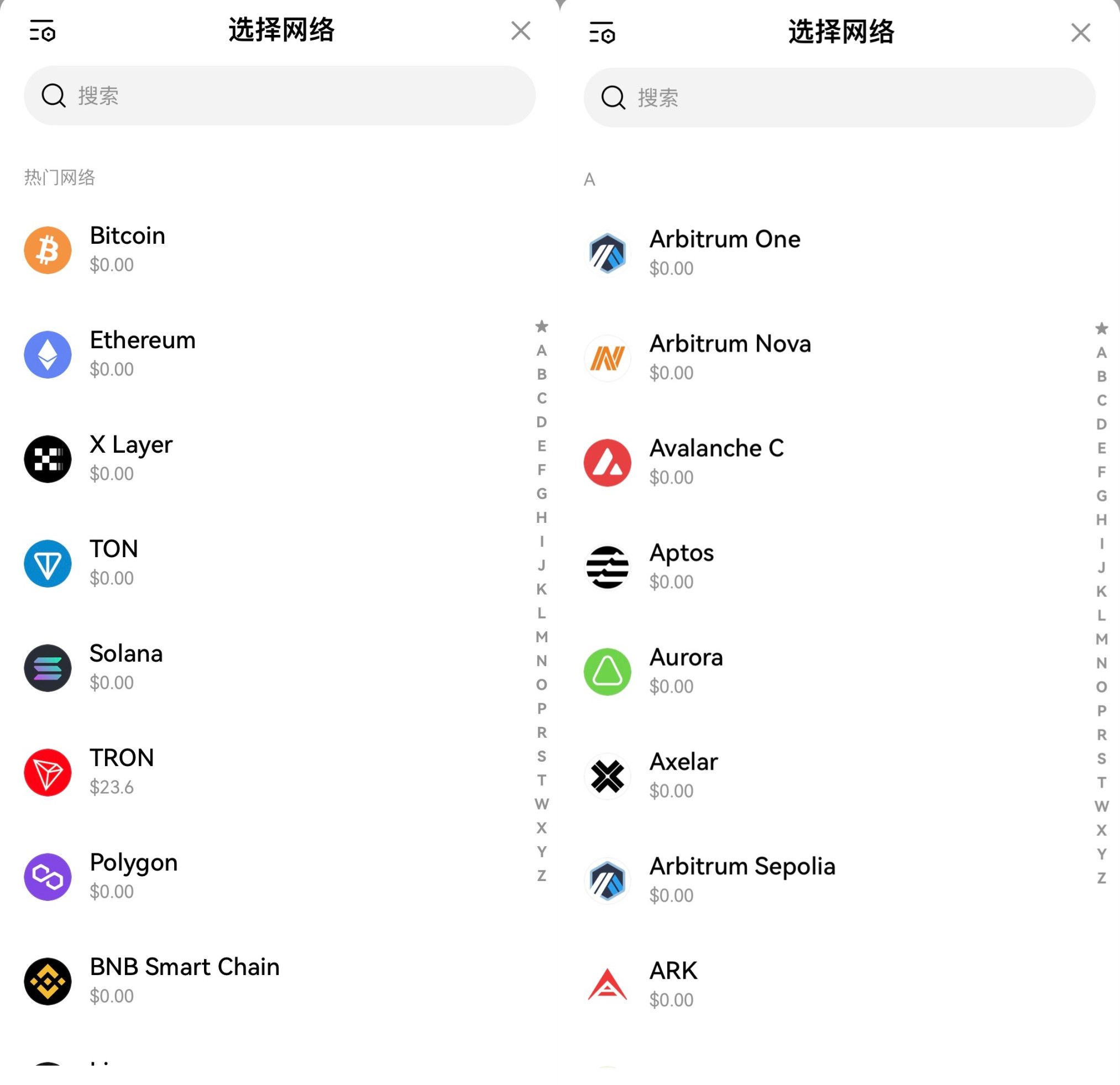Choose the ARK network
The image size is (1120, 1085).
click(x=673, y=985)
